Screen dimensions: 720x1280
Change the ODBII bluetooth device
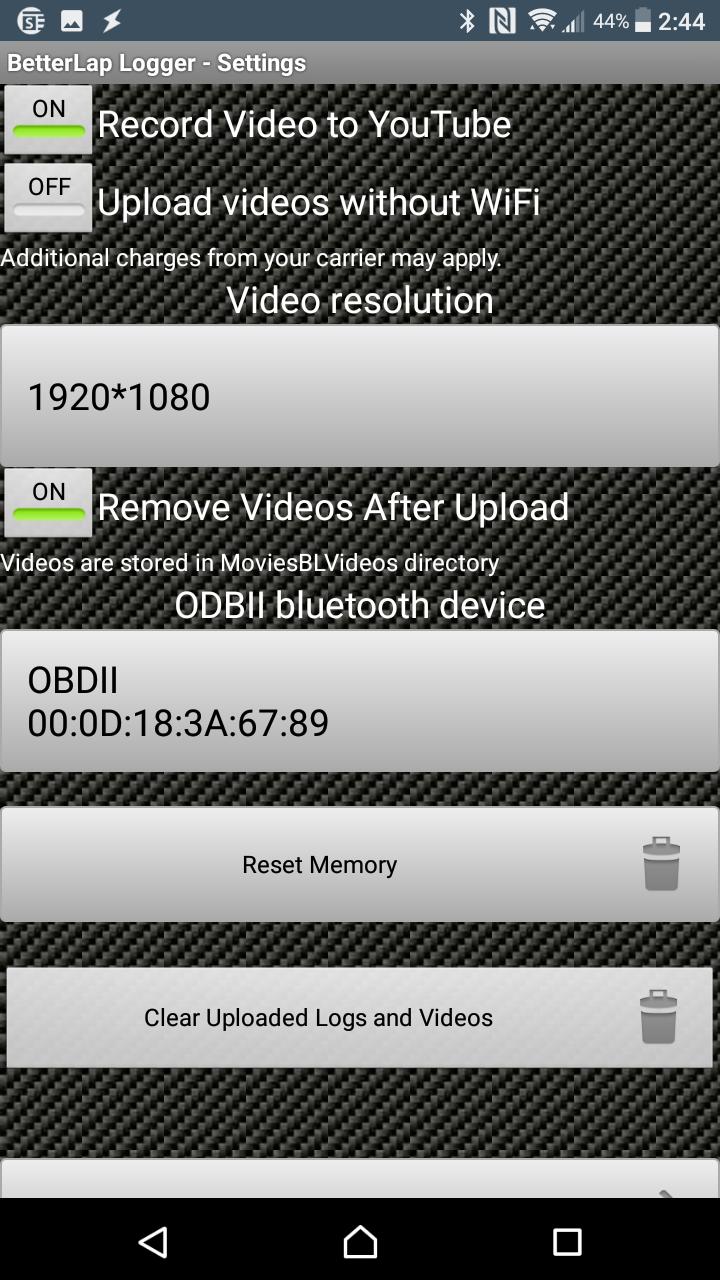pyautogui.click(x=360, y=699)
